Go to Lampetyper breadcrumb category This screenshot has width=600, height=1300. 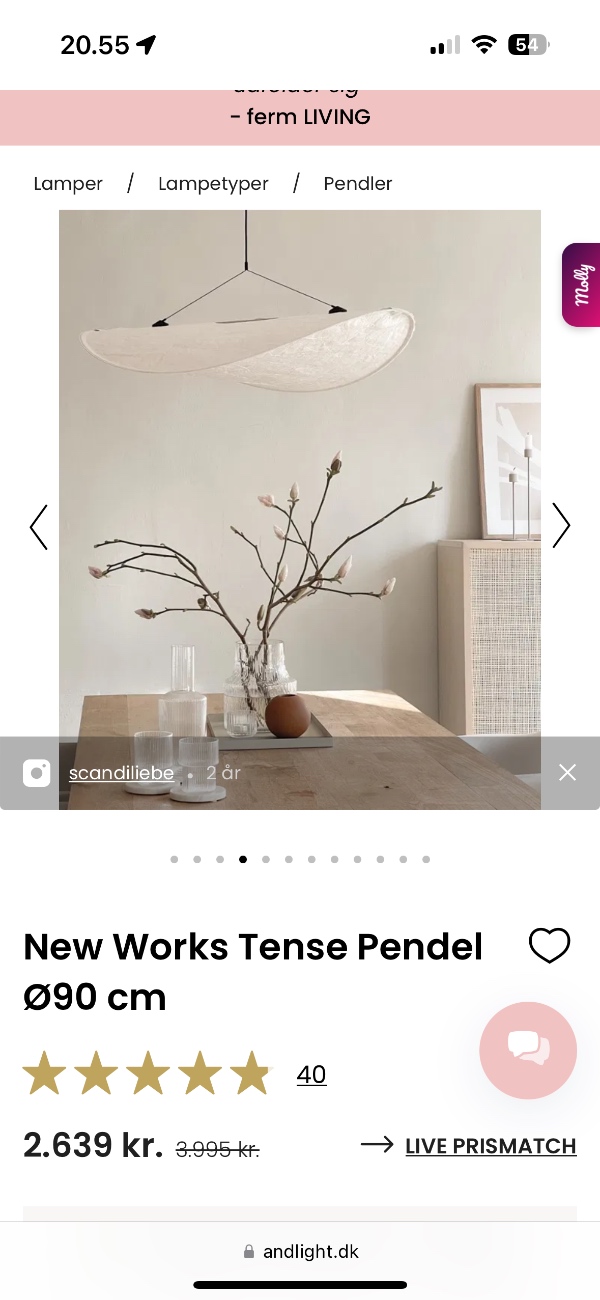tap(213, 184)
